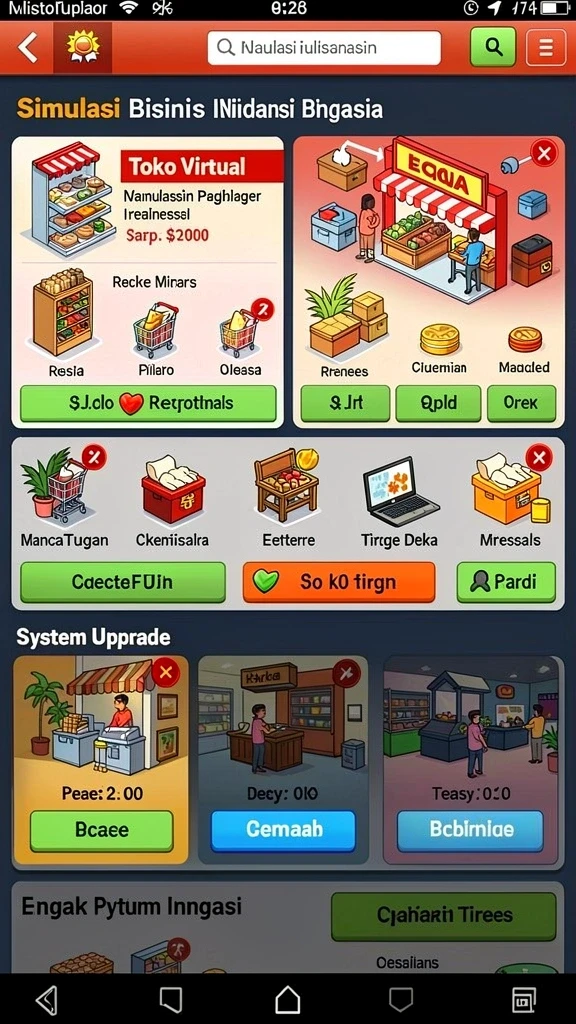This screenshot has height=1024, width=576.
Task: Tap the Pardi button
Action: (505, 582)
